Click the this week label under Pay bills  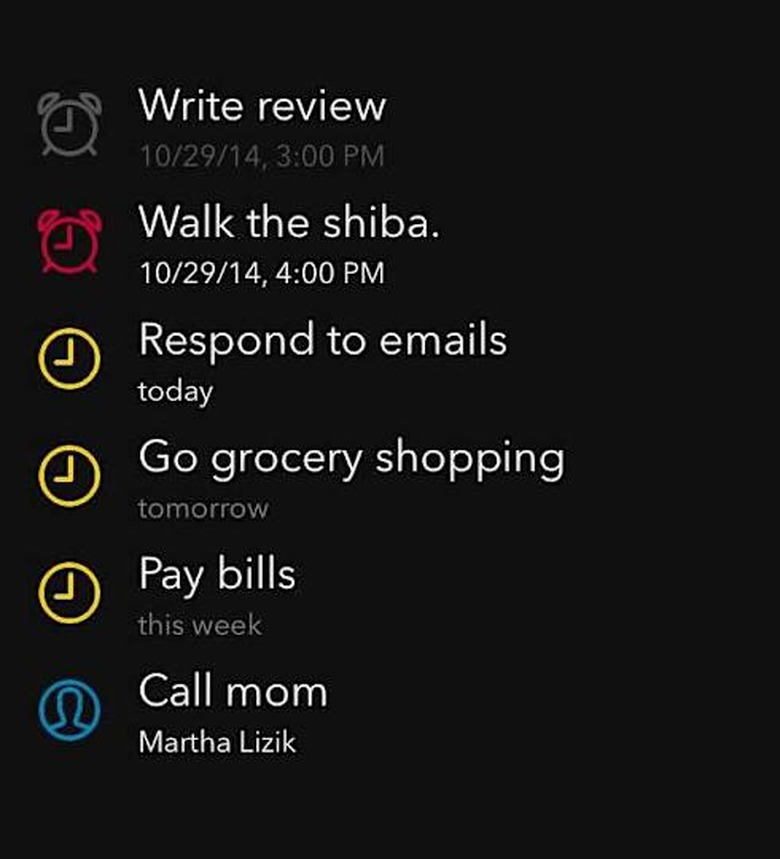click(x=198, y=624)
